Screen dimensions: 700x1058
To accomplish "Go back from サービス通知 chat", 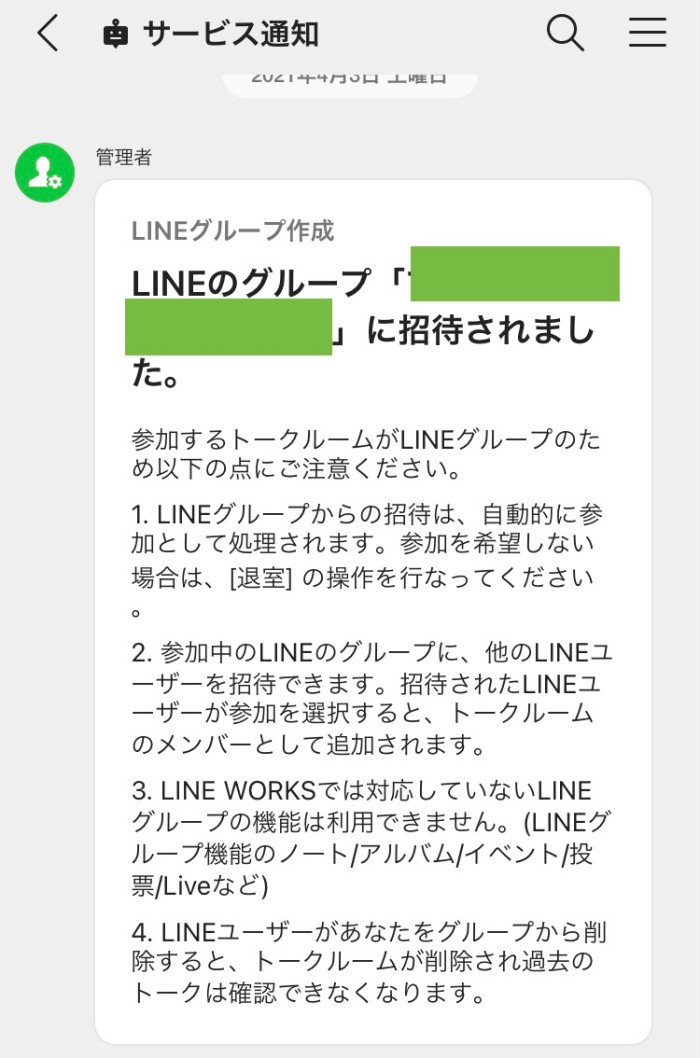I will [47, 34].
